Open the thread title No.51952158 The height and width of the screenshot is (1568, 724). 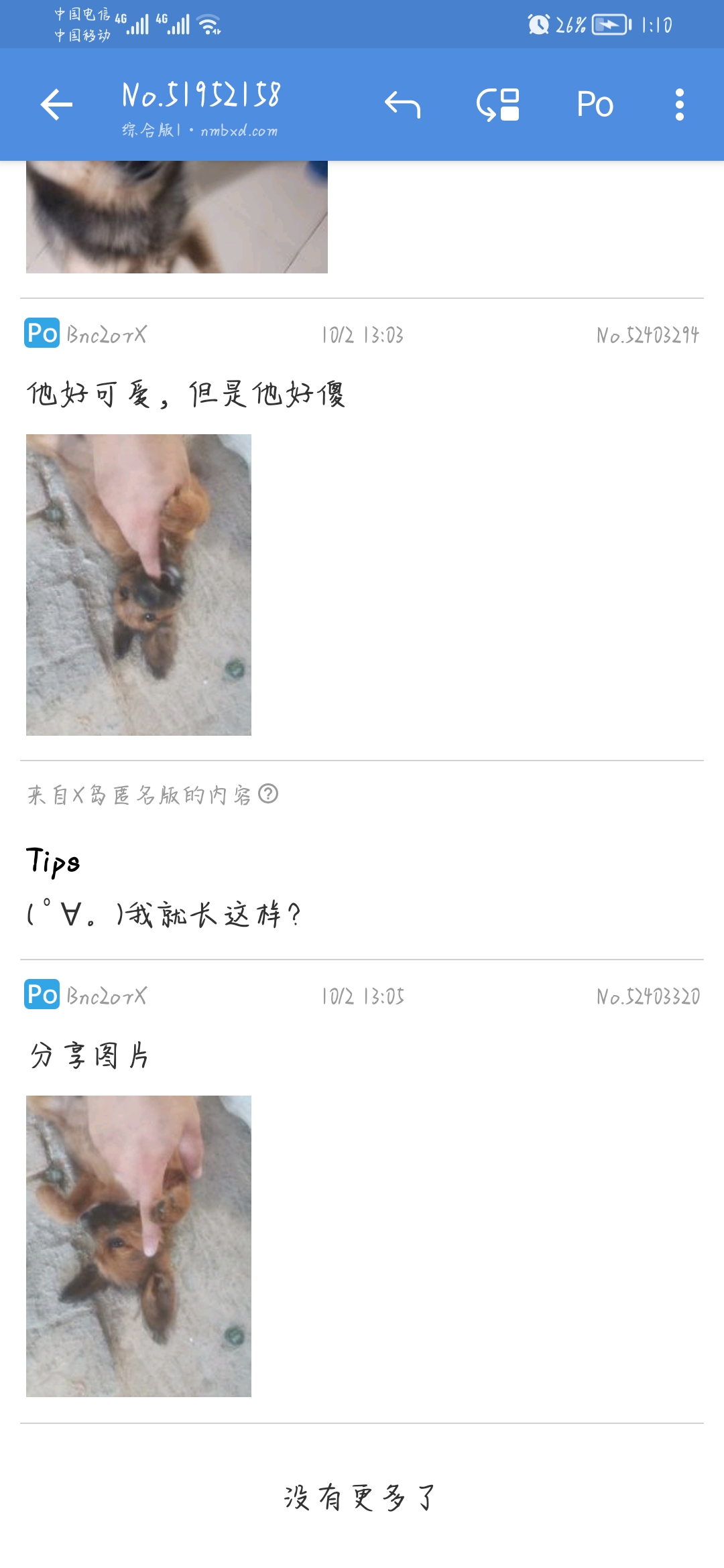point(201,95)
